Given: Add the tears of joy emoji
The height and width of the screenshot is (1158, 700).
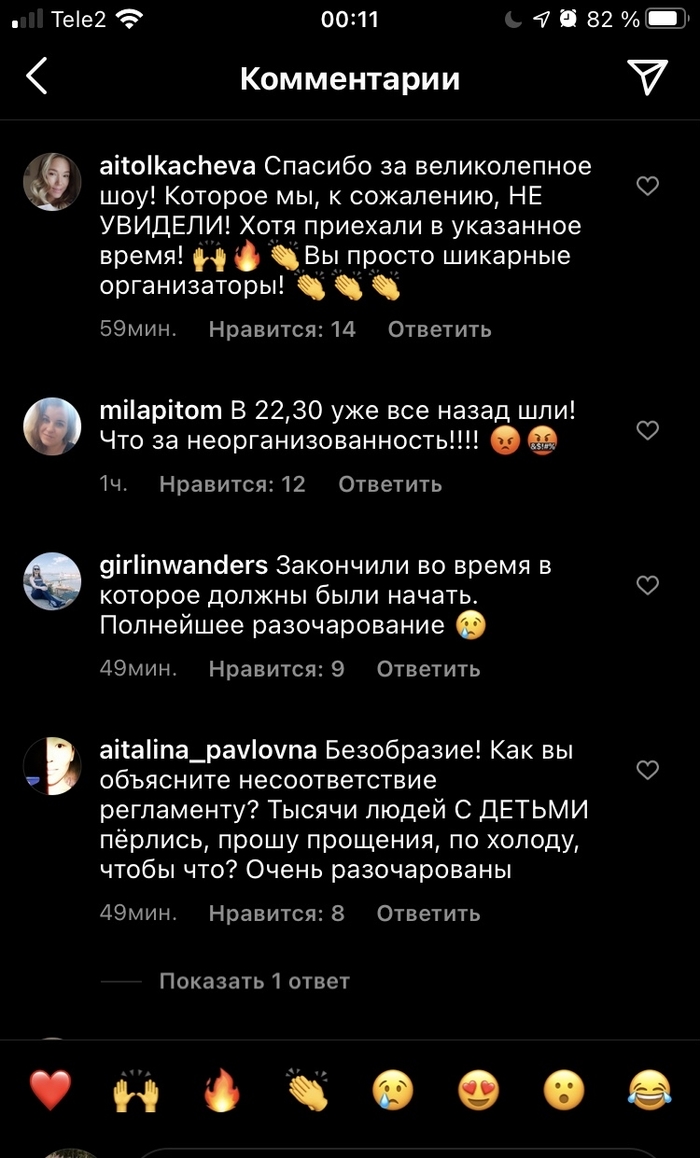Looking at the screenshot, I should (x=649, y=1092).
